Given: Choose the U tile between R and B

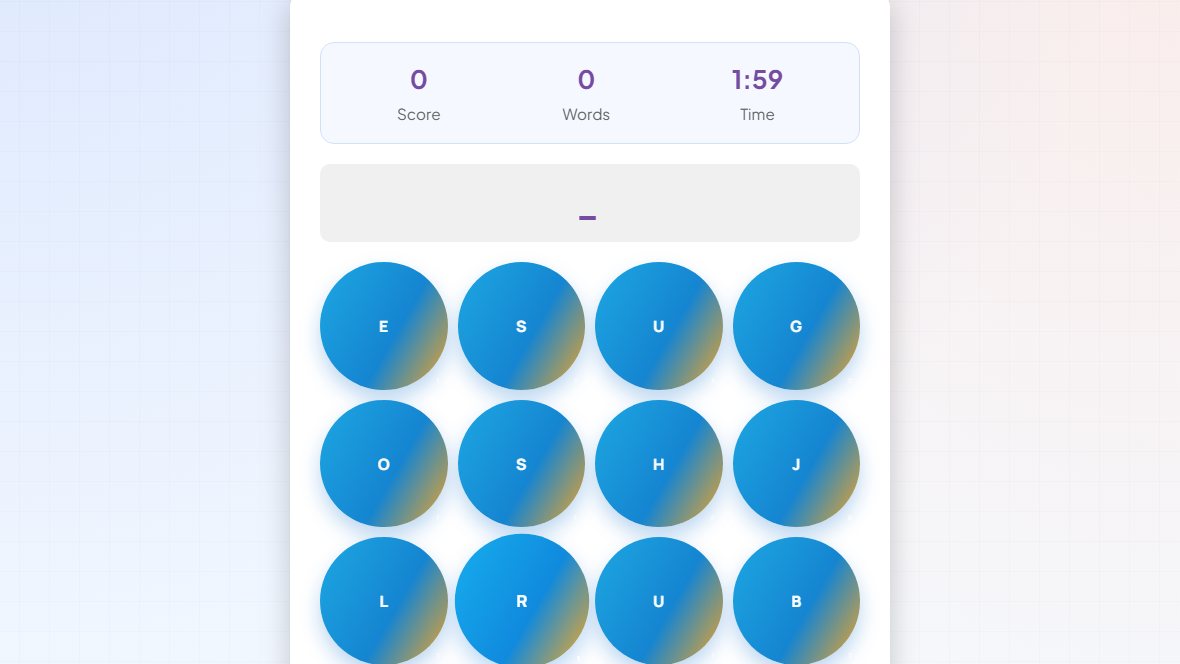Looking at the screenshot, I should 658,601.
